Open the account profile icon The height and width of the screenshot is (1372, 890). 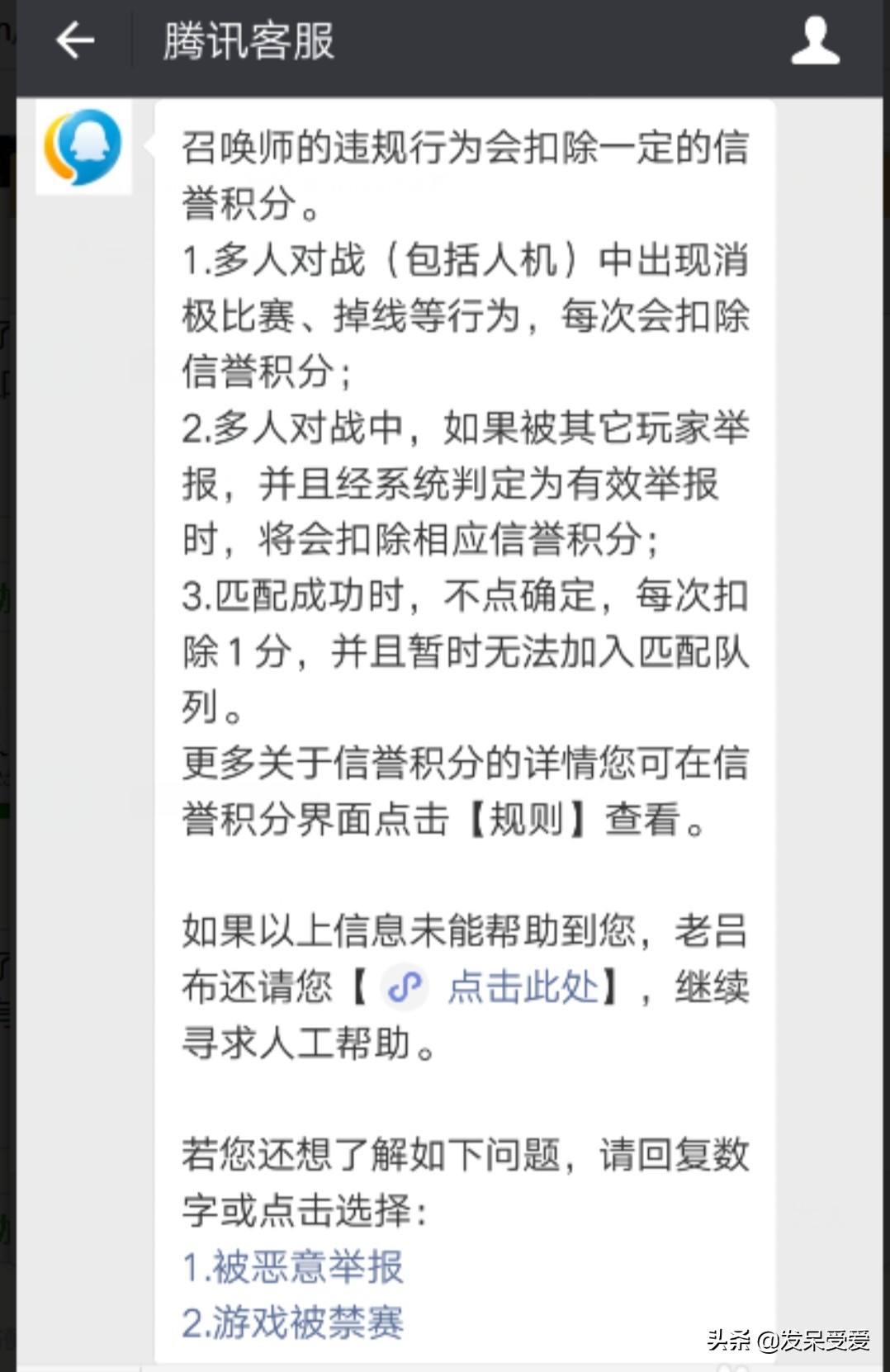815,40
